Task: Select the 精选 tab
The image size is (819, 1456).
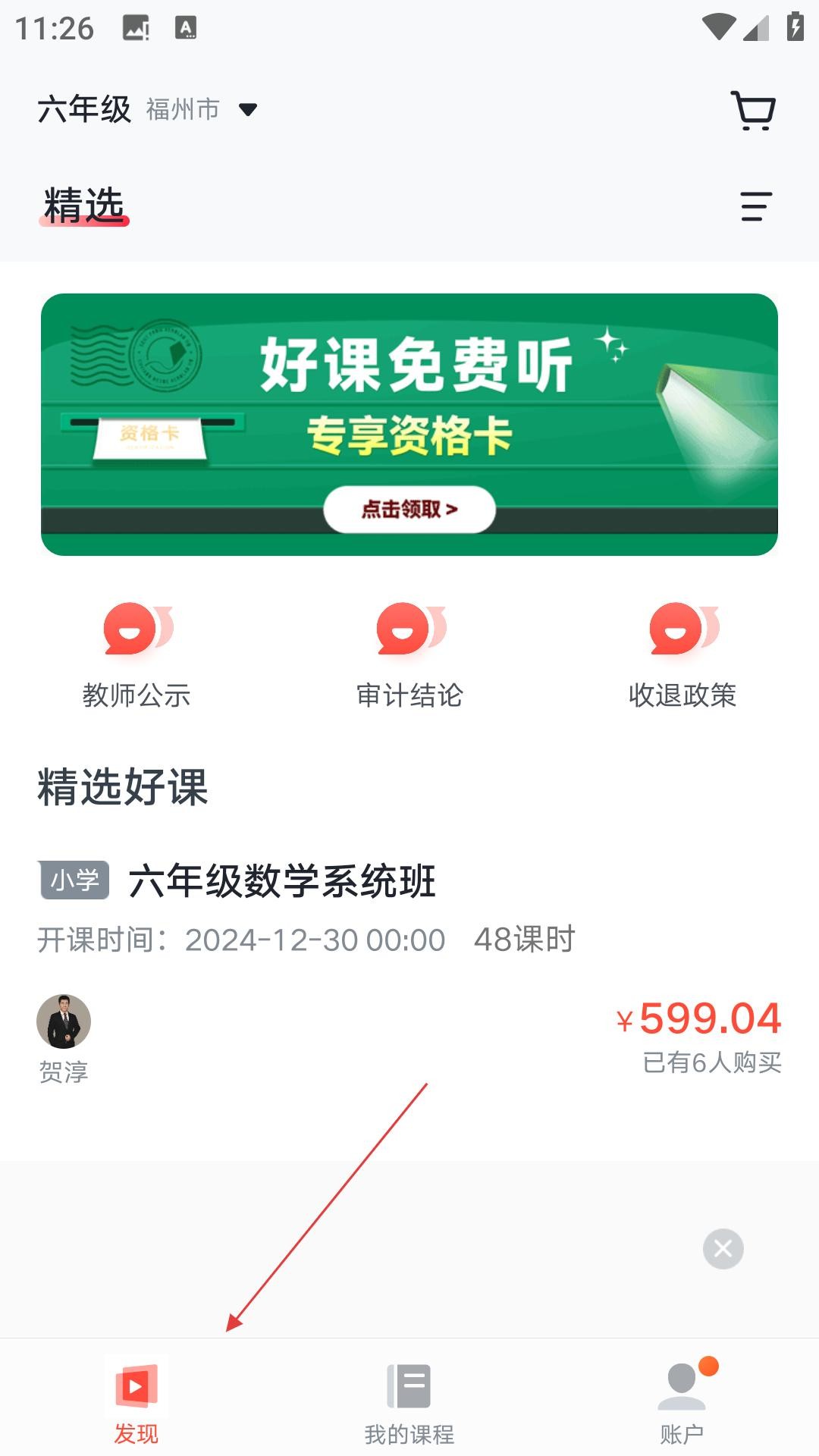Action: (x=84, y=206)
